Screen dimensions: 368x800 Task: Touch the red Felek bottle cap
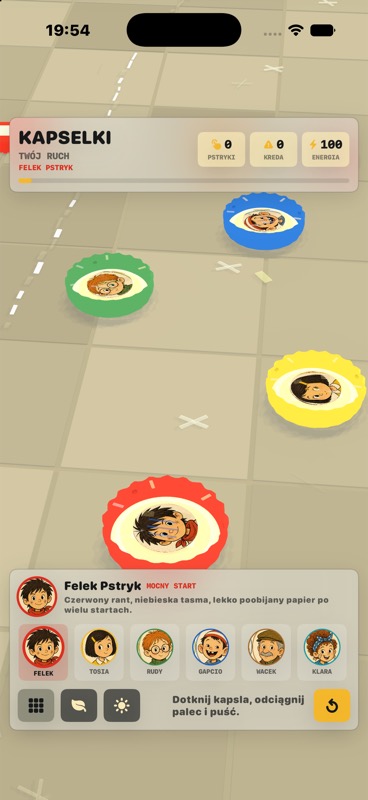[x=165, y=523]
